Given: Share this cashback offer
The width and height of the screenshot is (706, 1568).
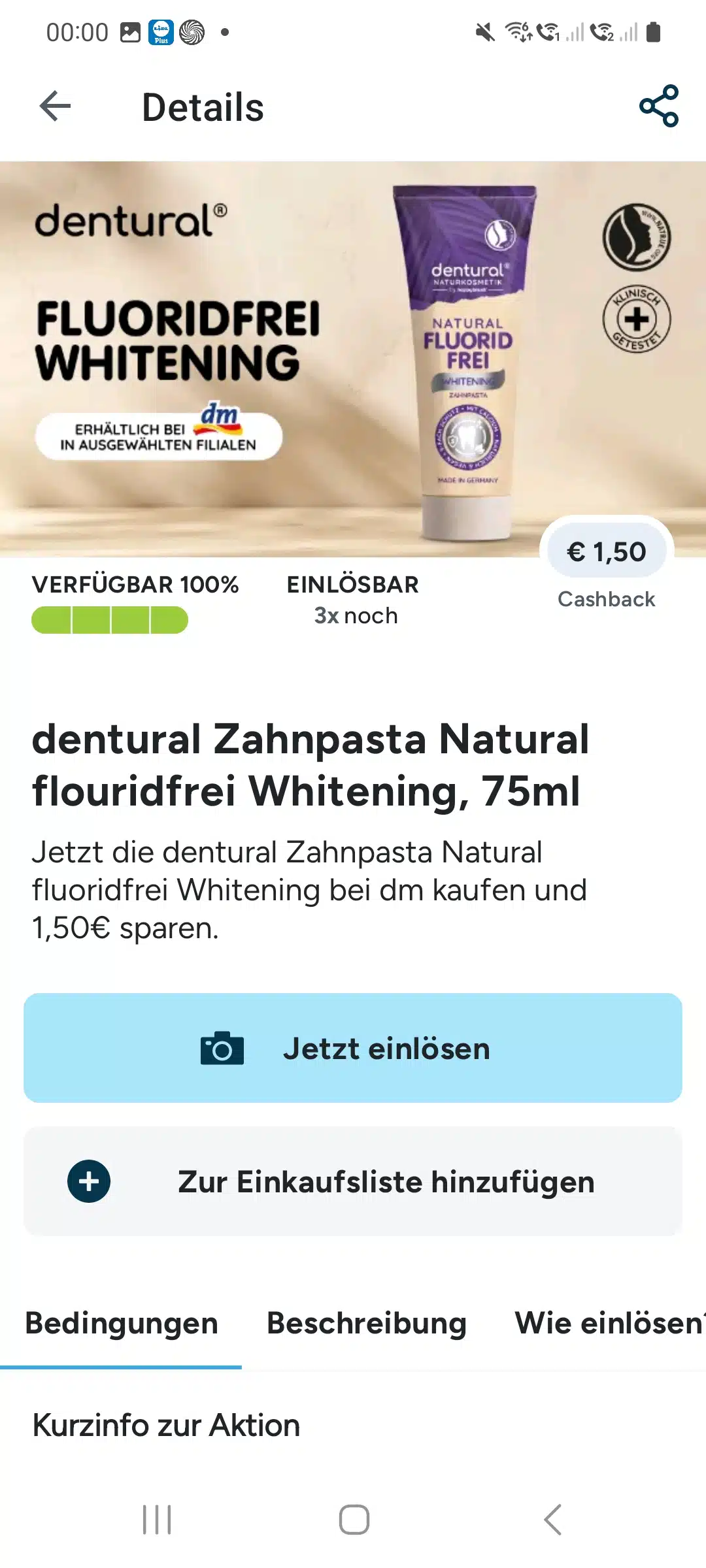Looking at the screenshot, I should [x=658, y=106].
